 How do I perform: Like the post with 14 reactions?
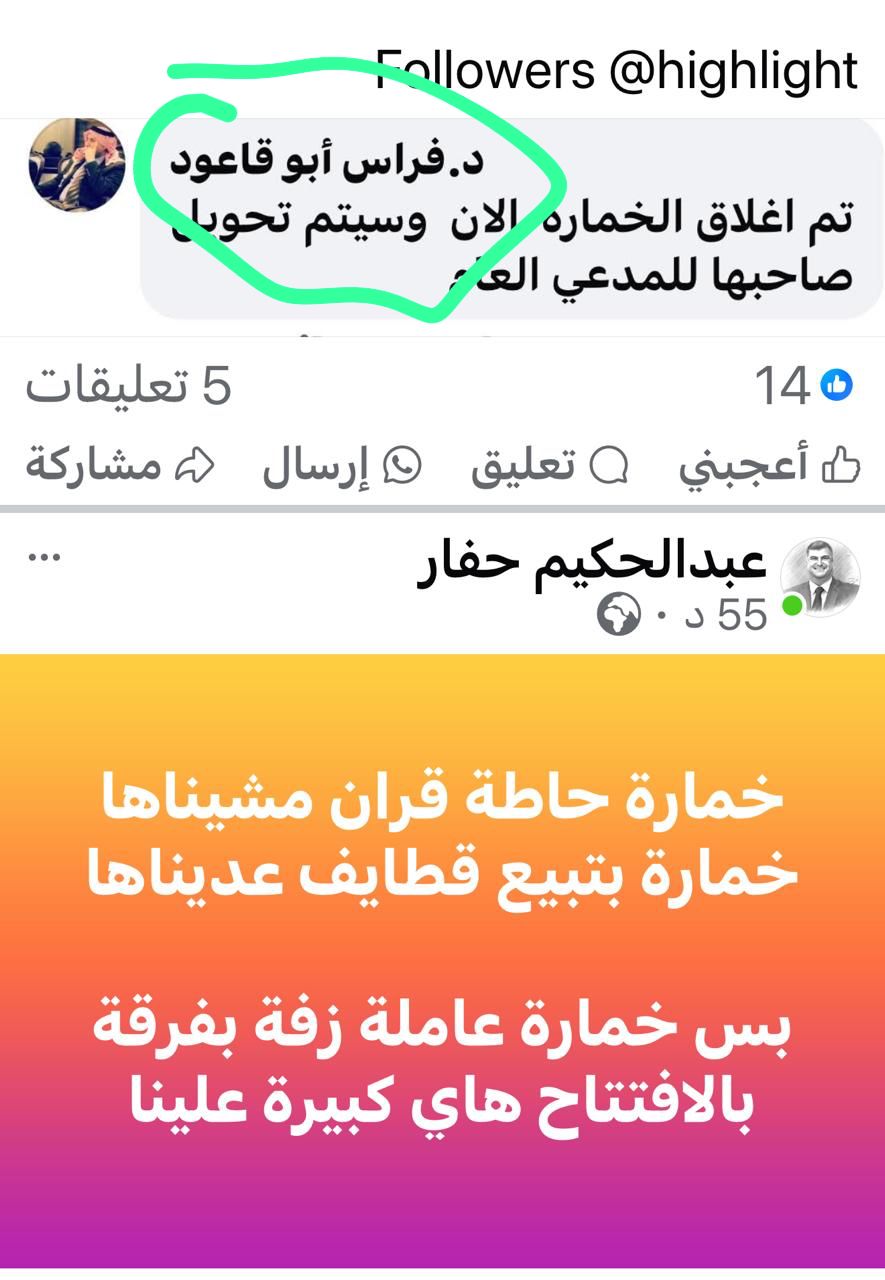point(769,466)
